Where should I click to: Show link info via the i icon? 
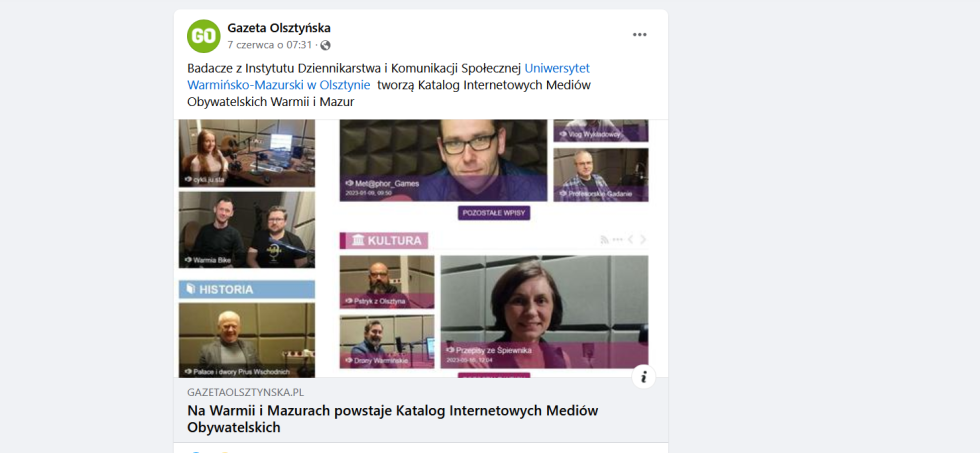645,377
